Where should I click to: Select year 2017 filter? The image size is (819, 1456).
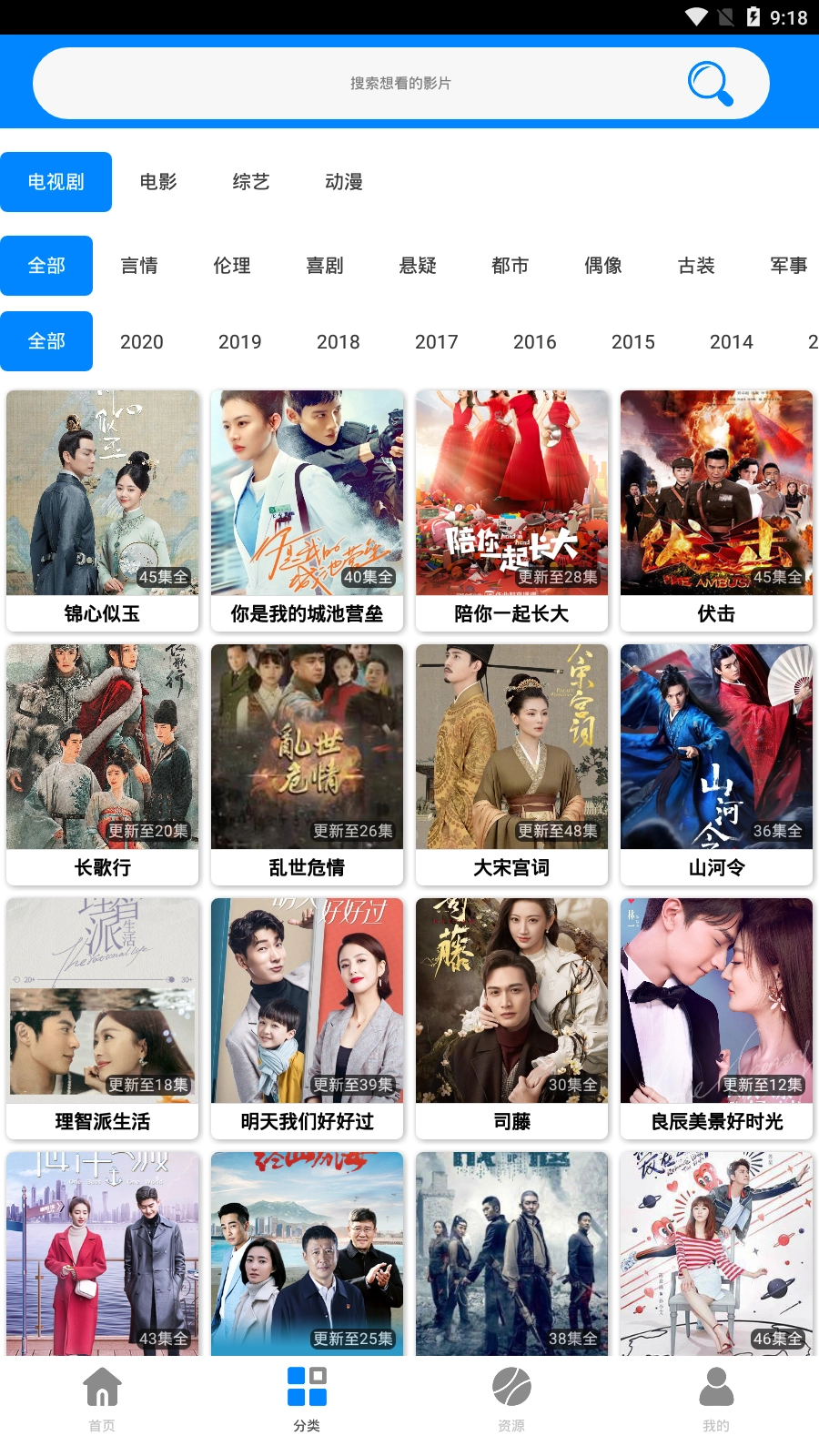pos(437,342)
